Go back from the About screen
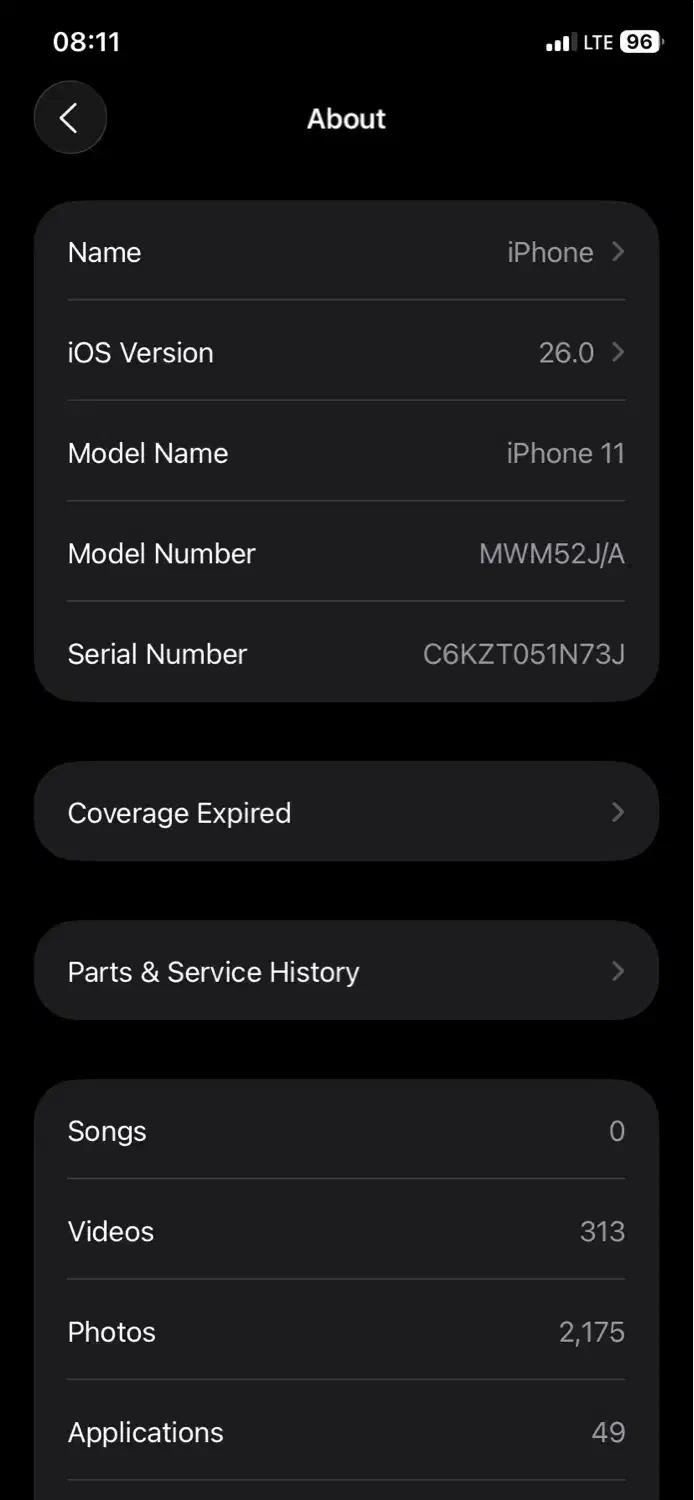The image size is (694, 1500). tap(70, 118)
